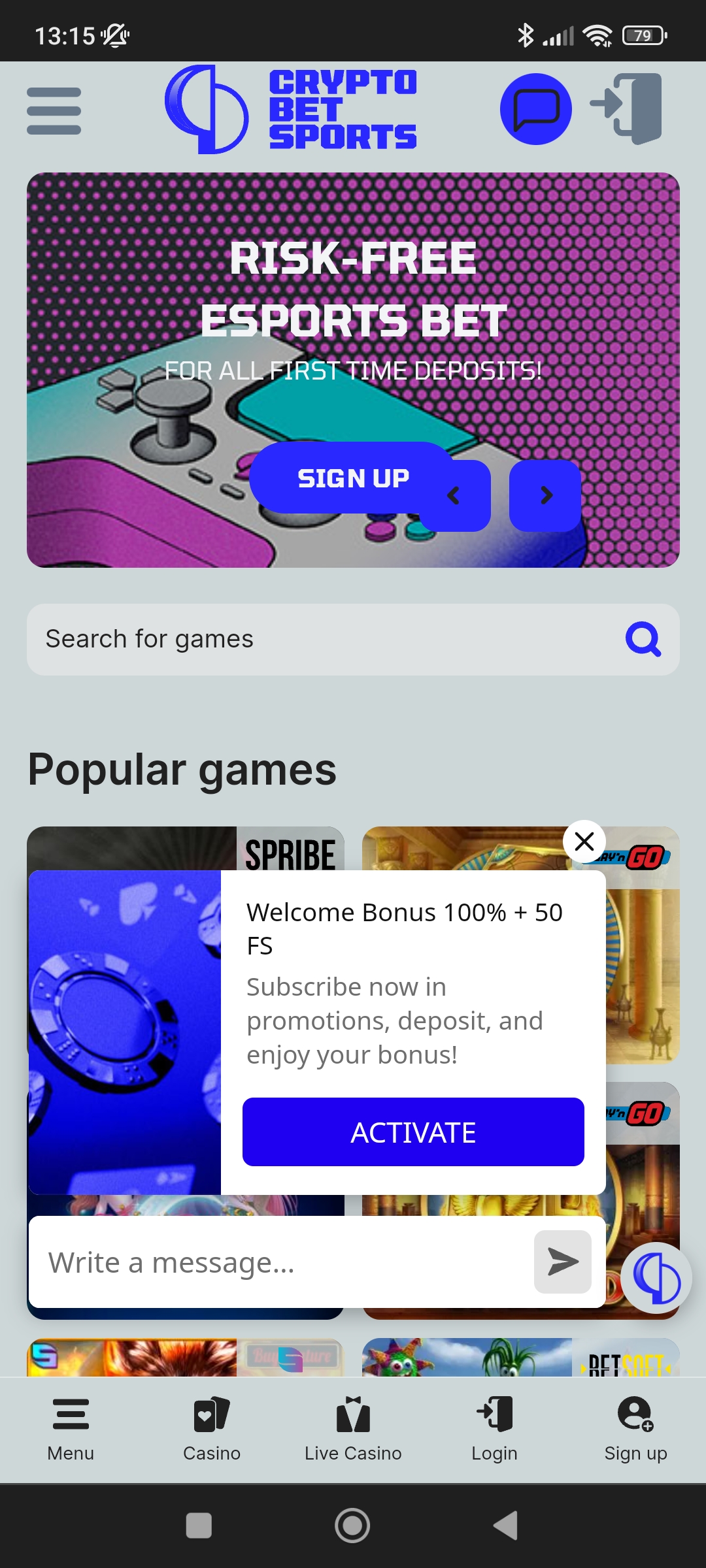706x1568 pixels.
Task: Open Login from the bottom bar
Action: pos(494,1429)
